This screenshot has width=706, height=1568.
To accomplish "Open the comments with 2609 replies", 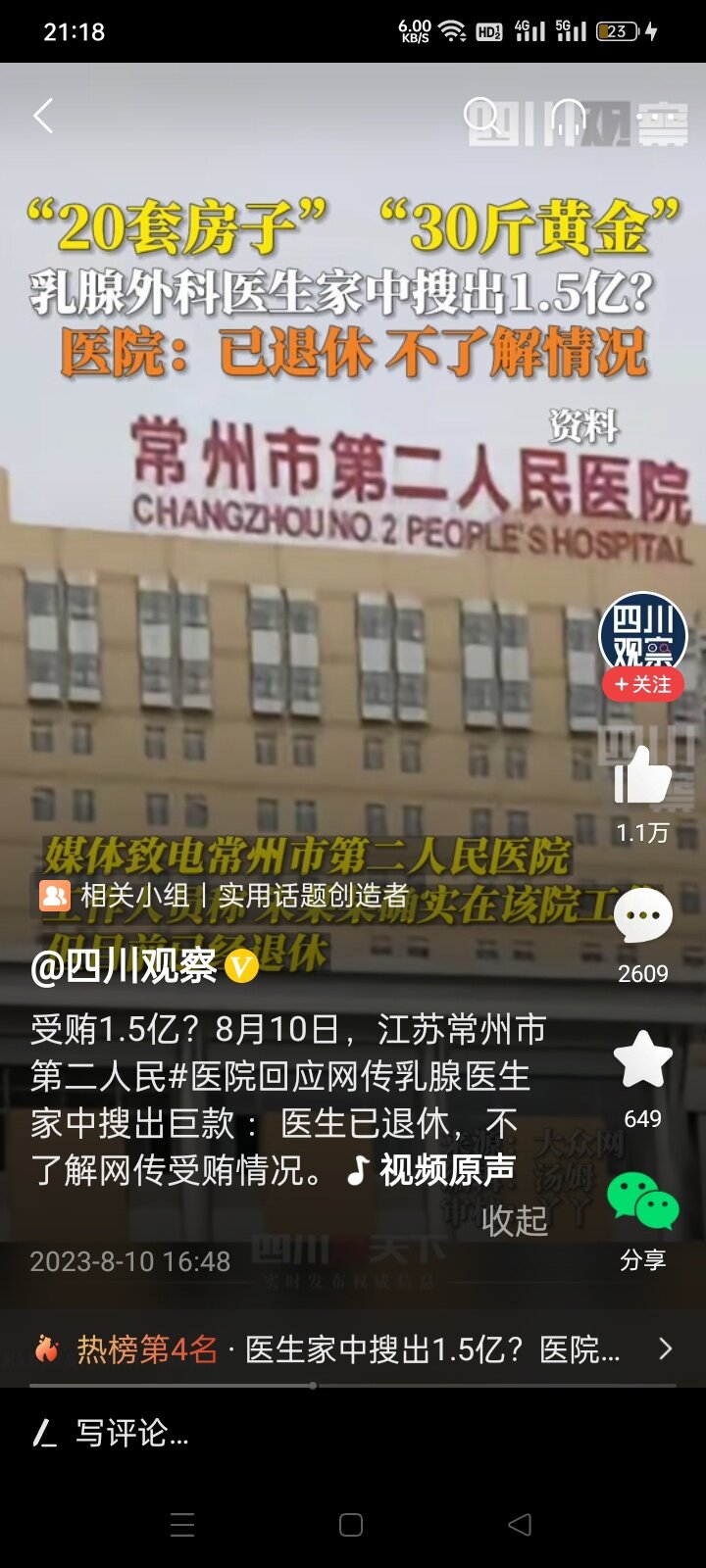I will pos(643,916).
